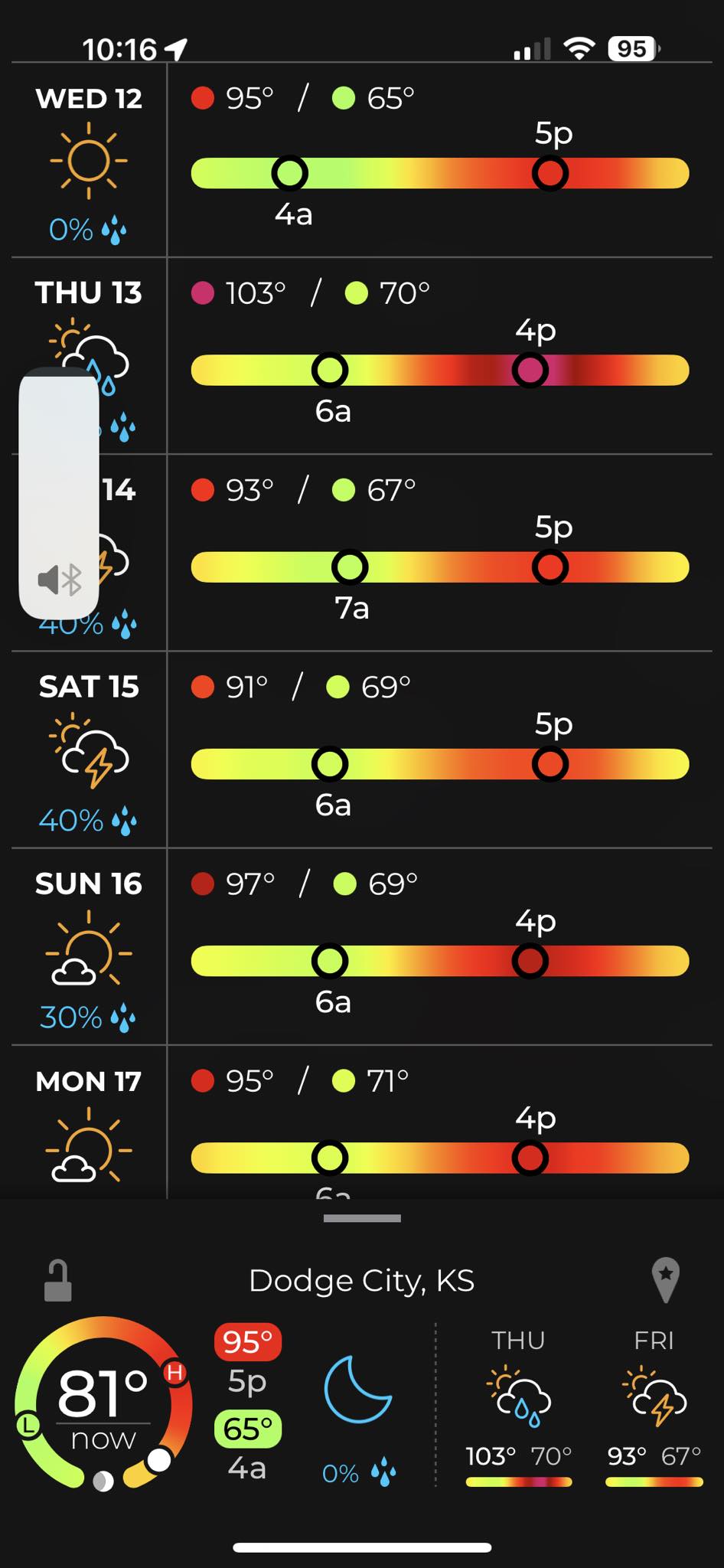Open the FRI summary with 93° high
724x1568 pixels.
point(654,1409)
